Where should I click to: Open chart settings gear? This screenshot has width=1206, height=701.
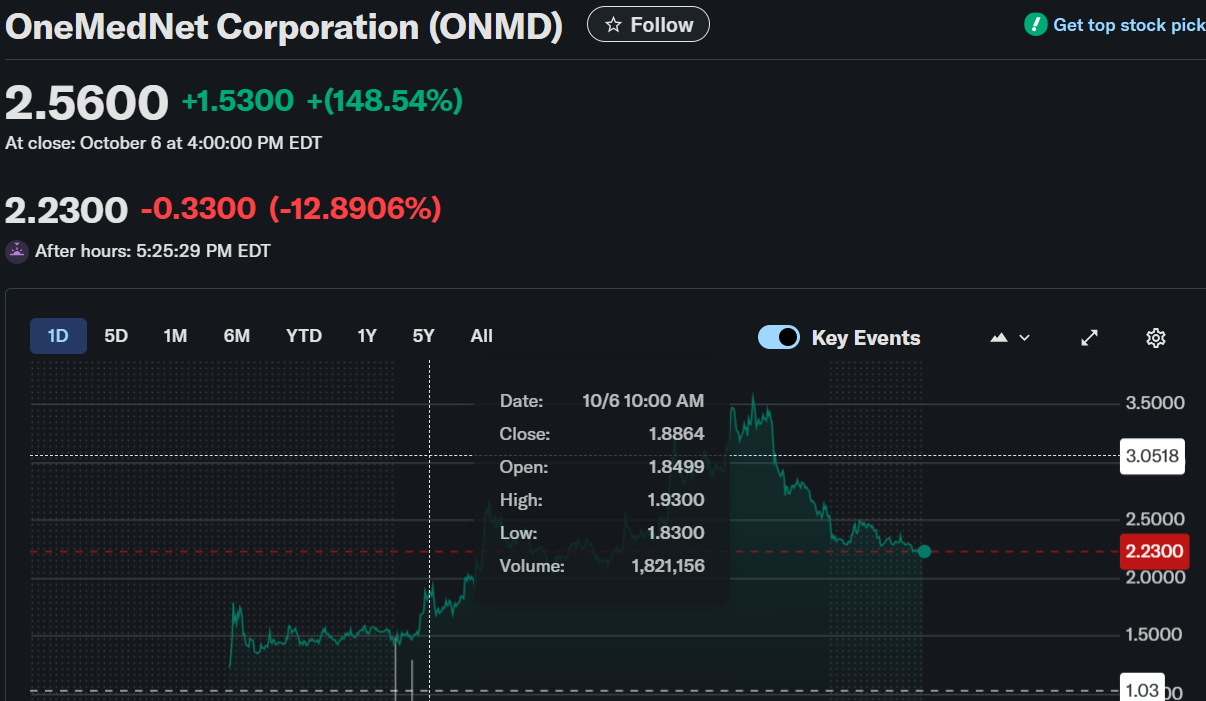coord(1156,338)
